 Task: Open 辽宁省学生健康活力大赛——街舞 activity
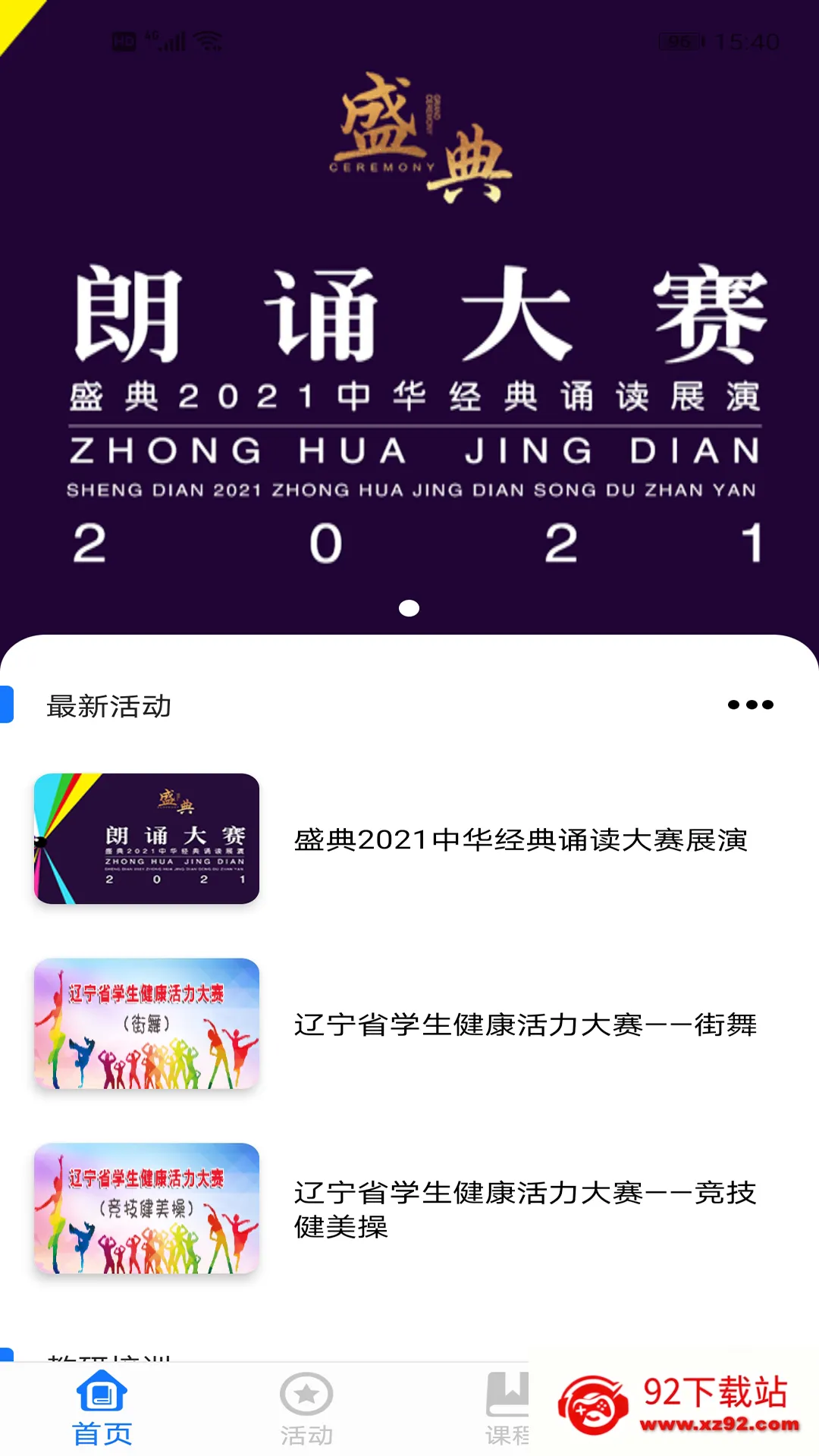coord(525,1025)
